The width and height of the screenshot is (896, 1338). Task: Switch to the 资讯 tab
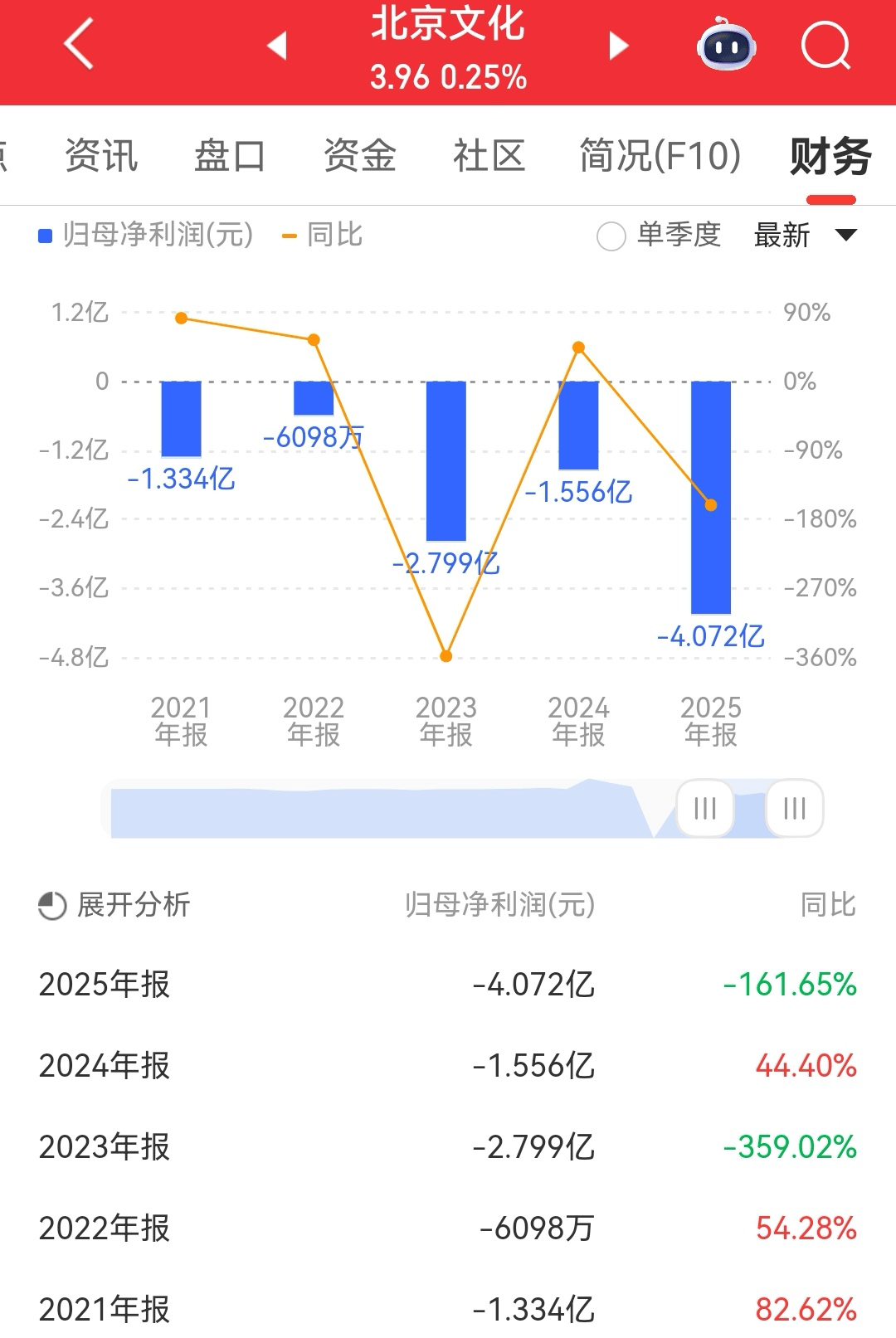[x=101, y=156]
